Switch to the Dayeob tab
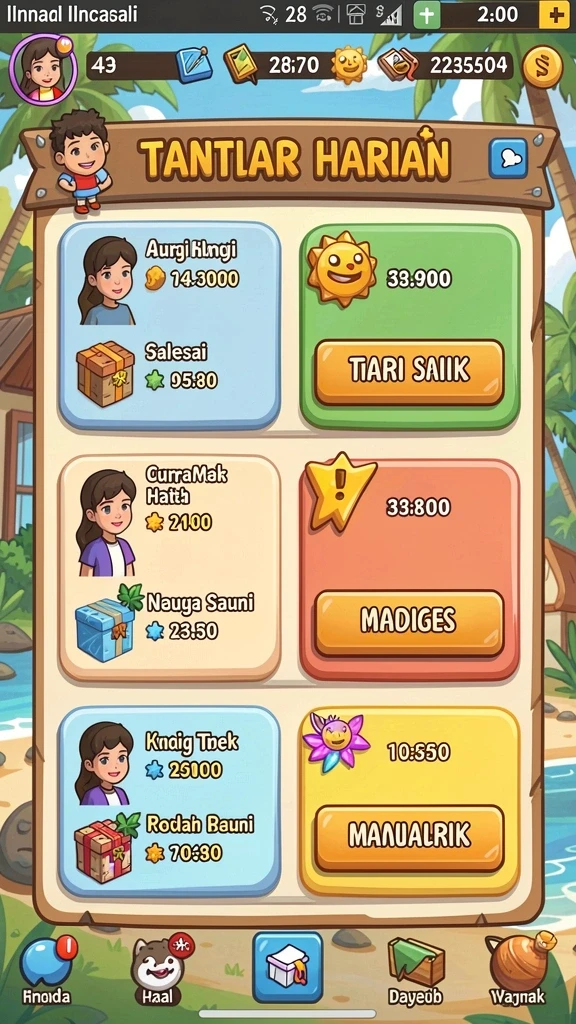The width and height of the screenshot is (576, 1024). 415,971
